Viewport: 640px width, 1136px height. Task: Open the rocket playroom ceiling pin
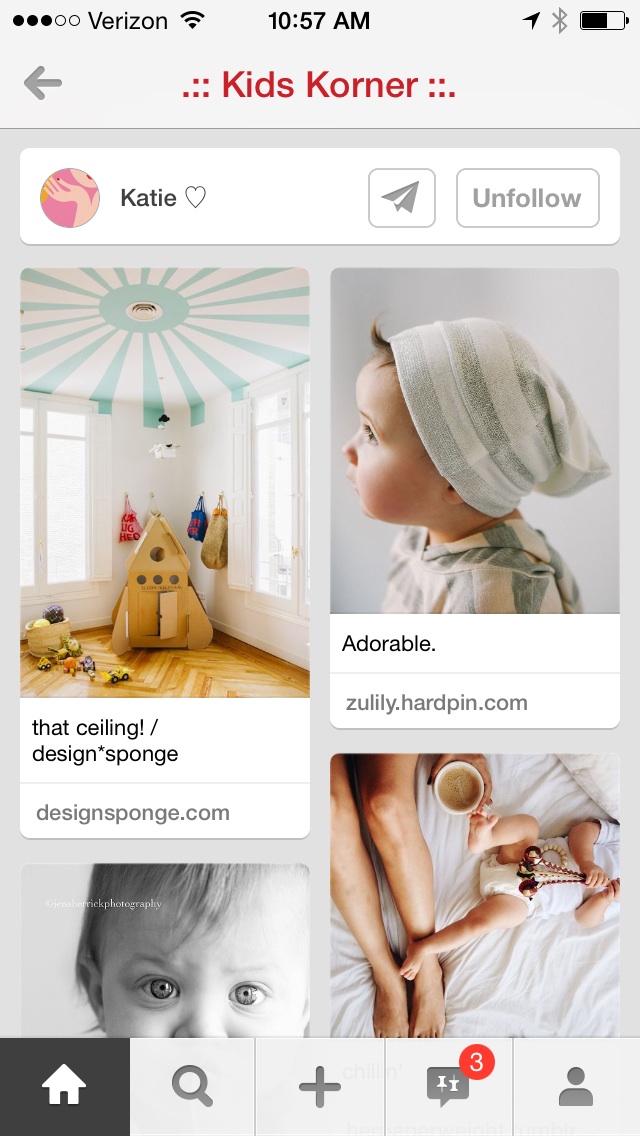click(165, 482)
